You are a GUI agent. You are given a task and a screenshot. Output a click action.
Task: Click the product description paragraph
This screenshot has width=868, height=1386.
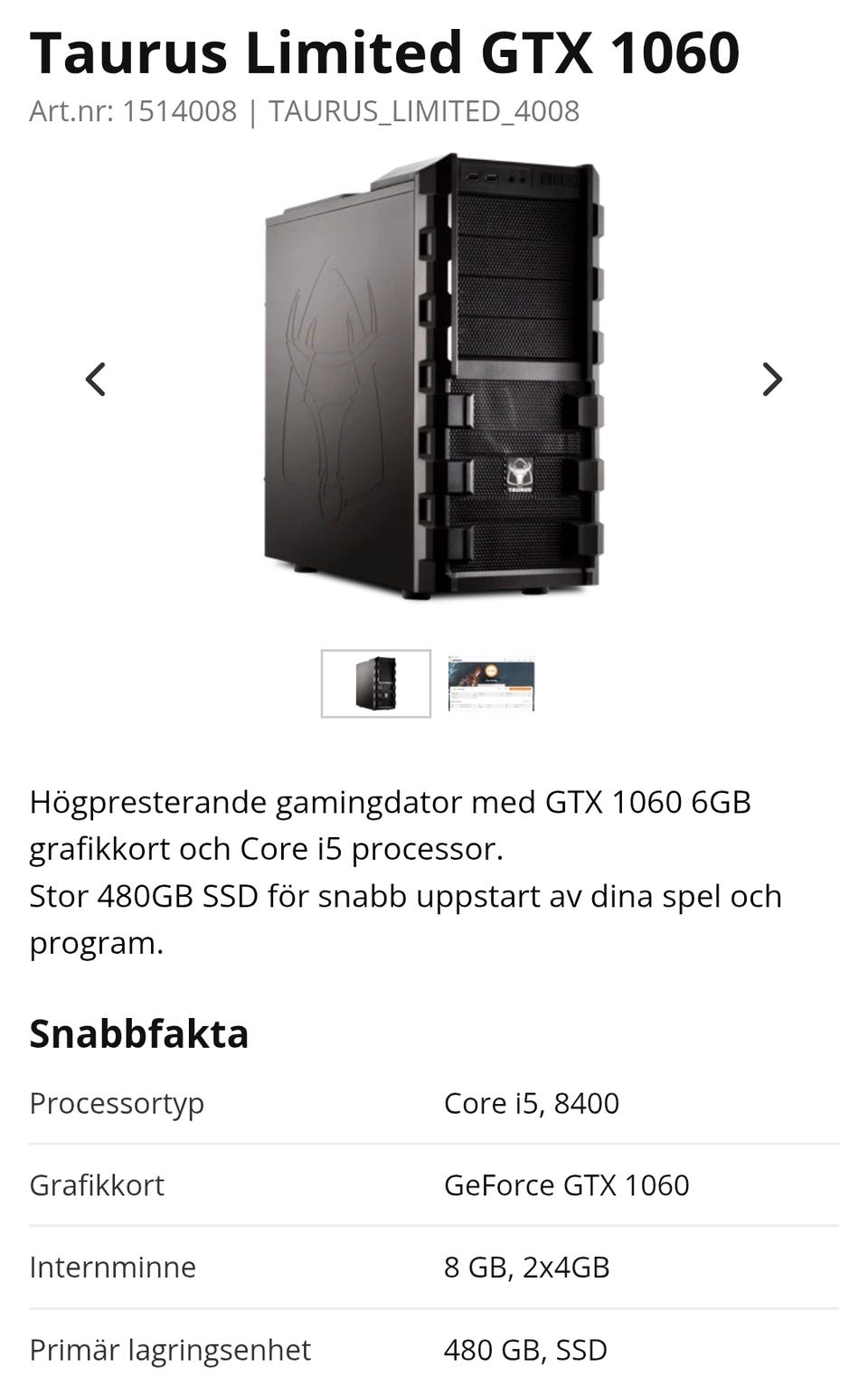(405, 870)
